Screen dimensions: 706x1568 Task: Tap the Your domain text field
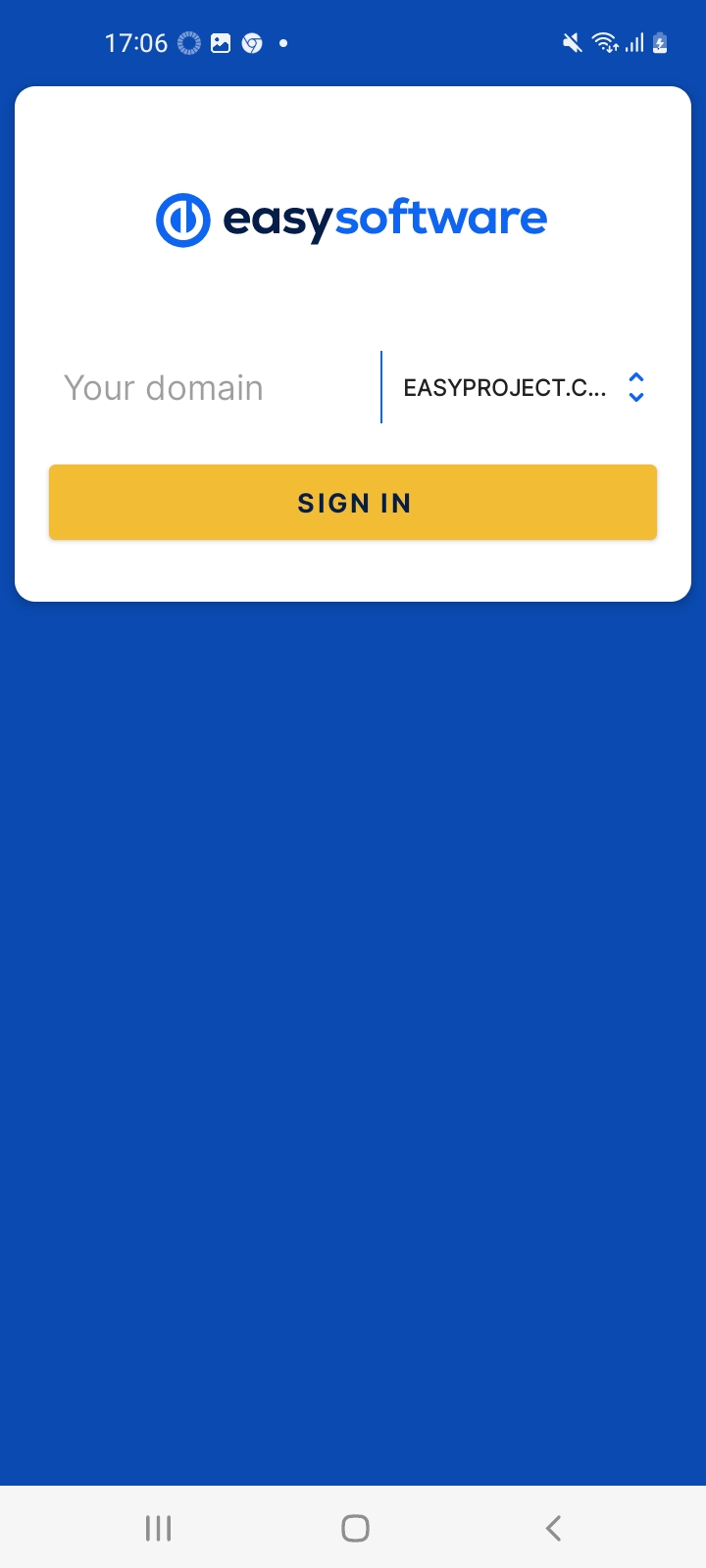[x=211, y=388]
